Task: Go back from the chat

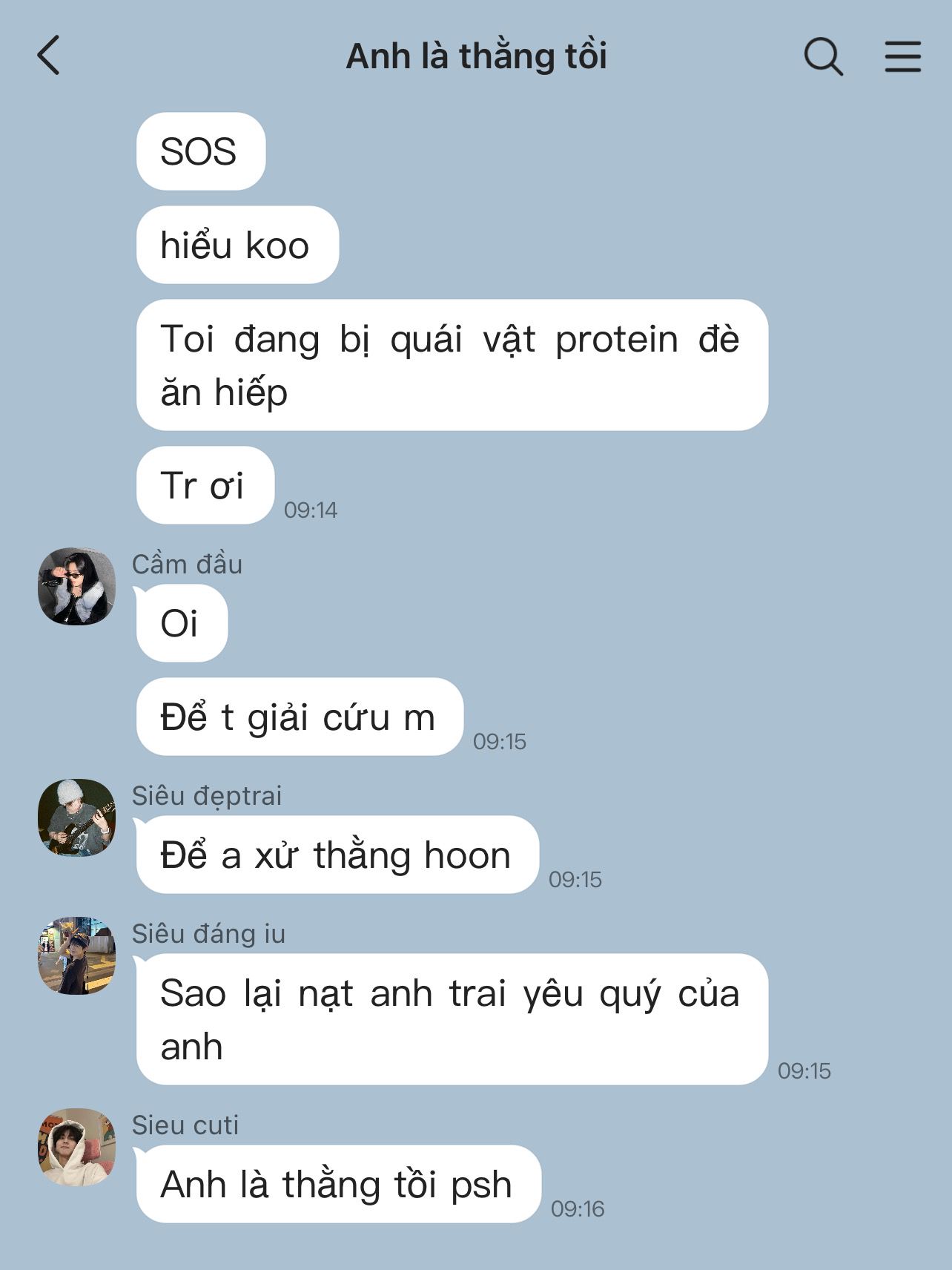Action: (49, 56)
